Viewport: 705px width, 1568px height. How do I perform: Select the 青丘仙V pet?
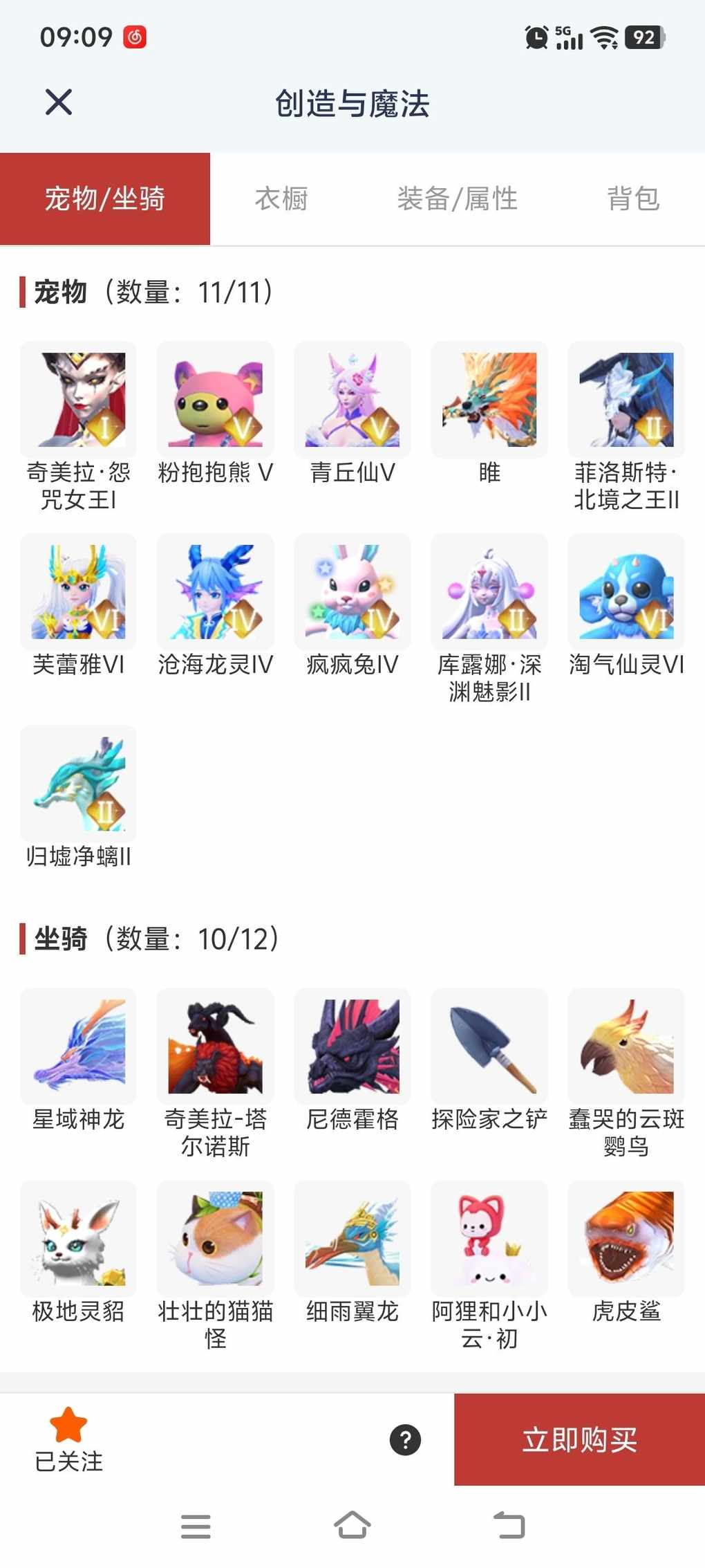pos(352,400)
